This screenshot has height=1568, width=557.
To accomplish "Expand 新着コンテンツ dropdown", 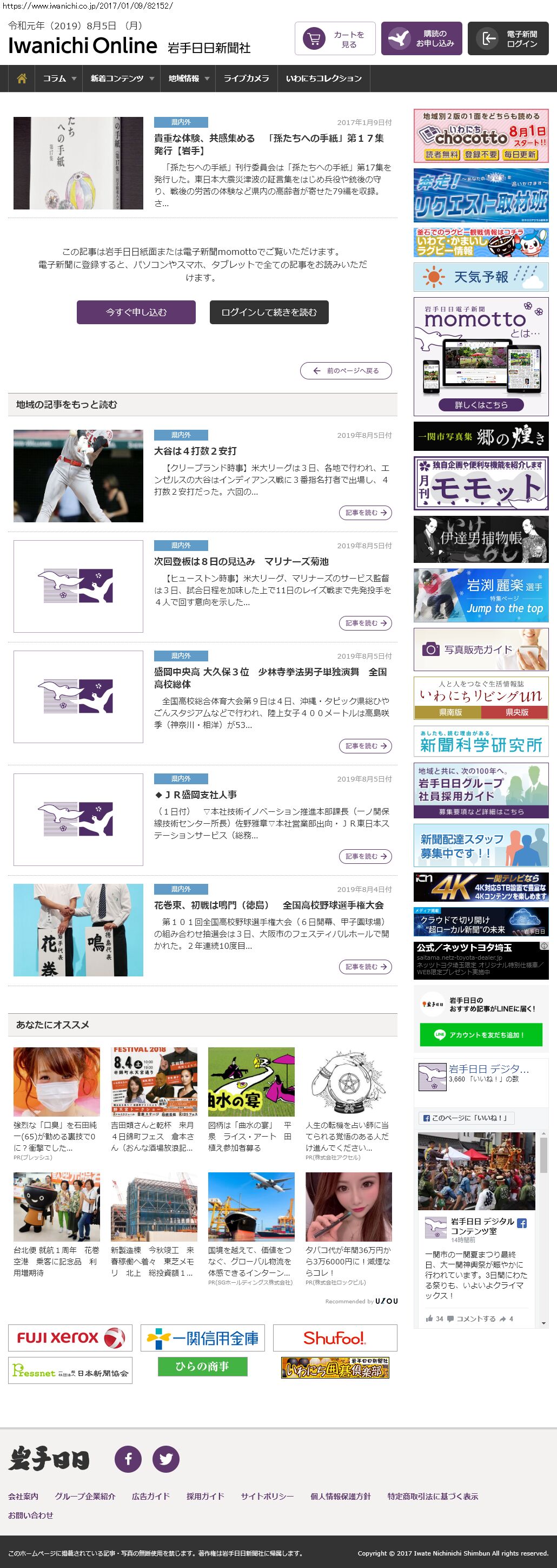I will (122, 78).
